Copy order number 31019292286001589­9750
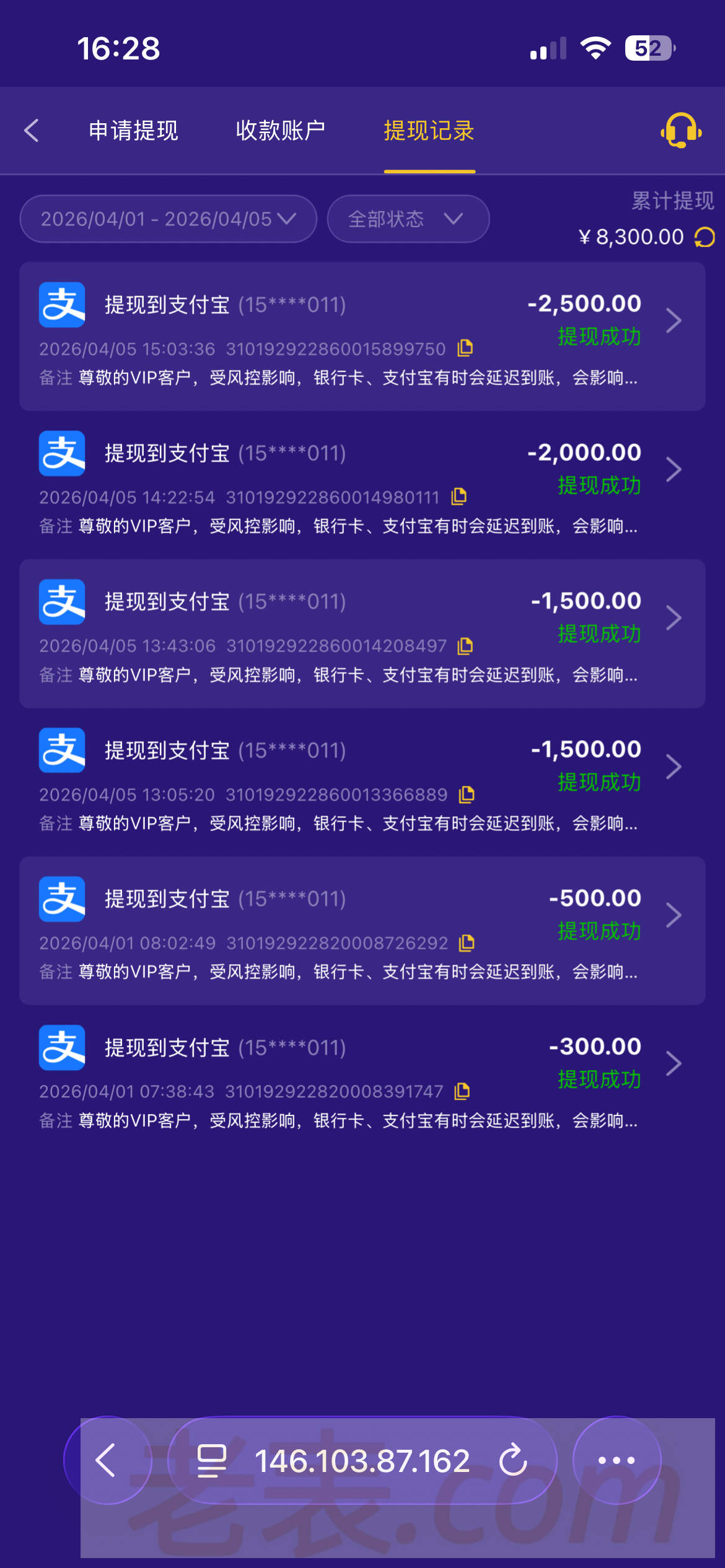725x1568 pixels. (x=465, y=349)
